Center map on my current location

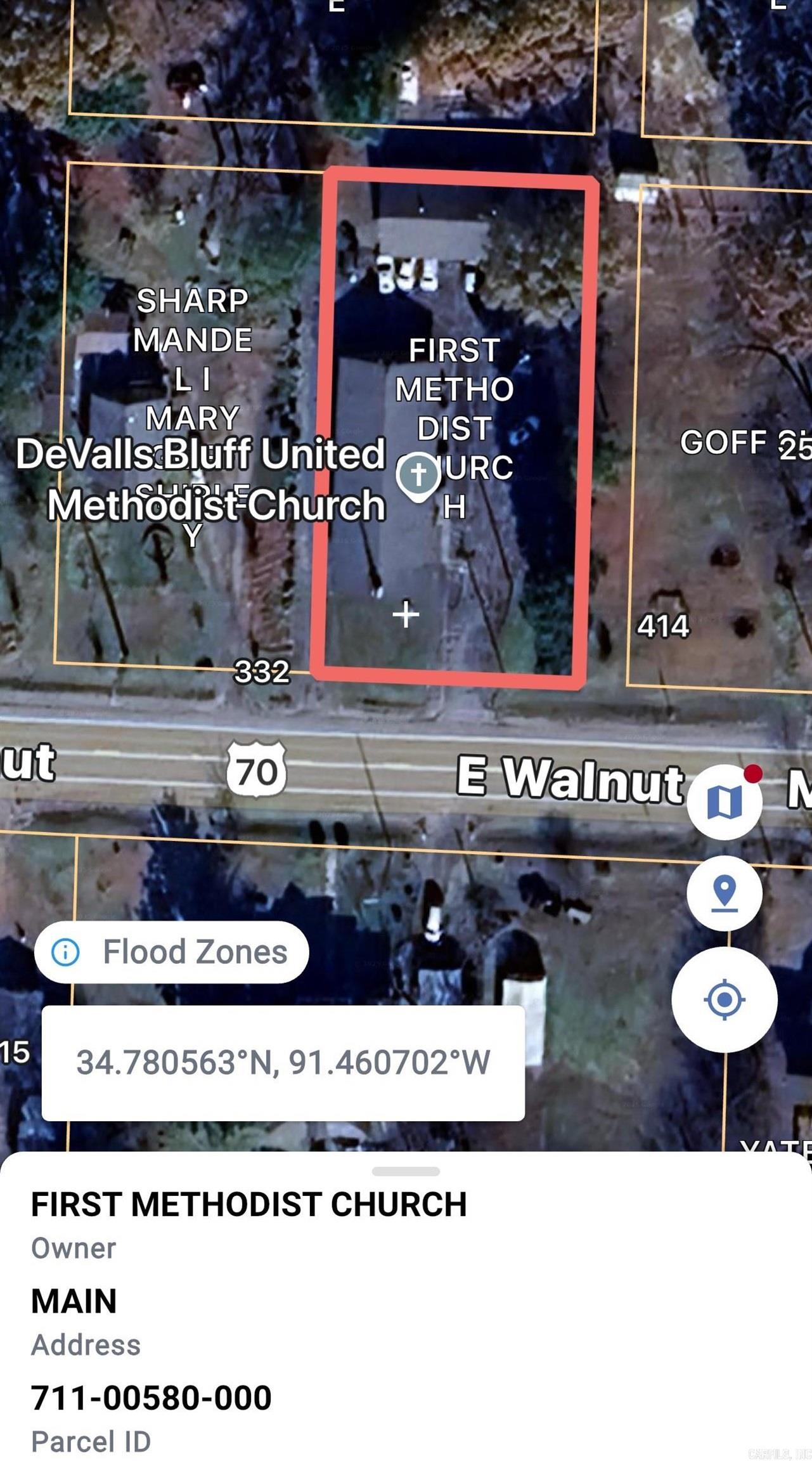tap(724, 1000)
